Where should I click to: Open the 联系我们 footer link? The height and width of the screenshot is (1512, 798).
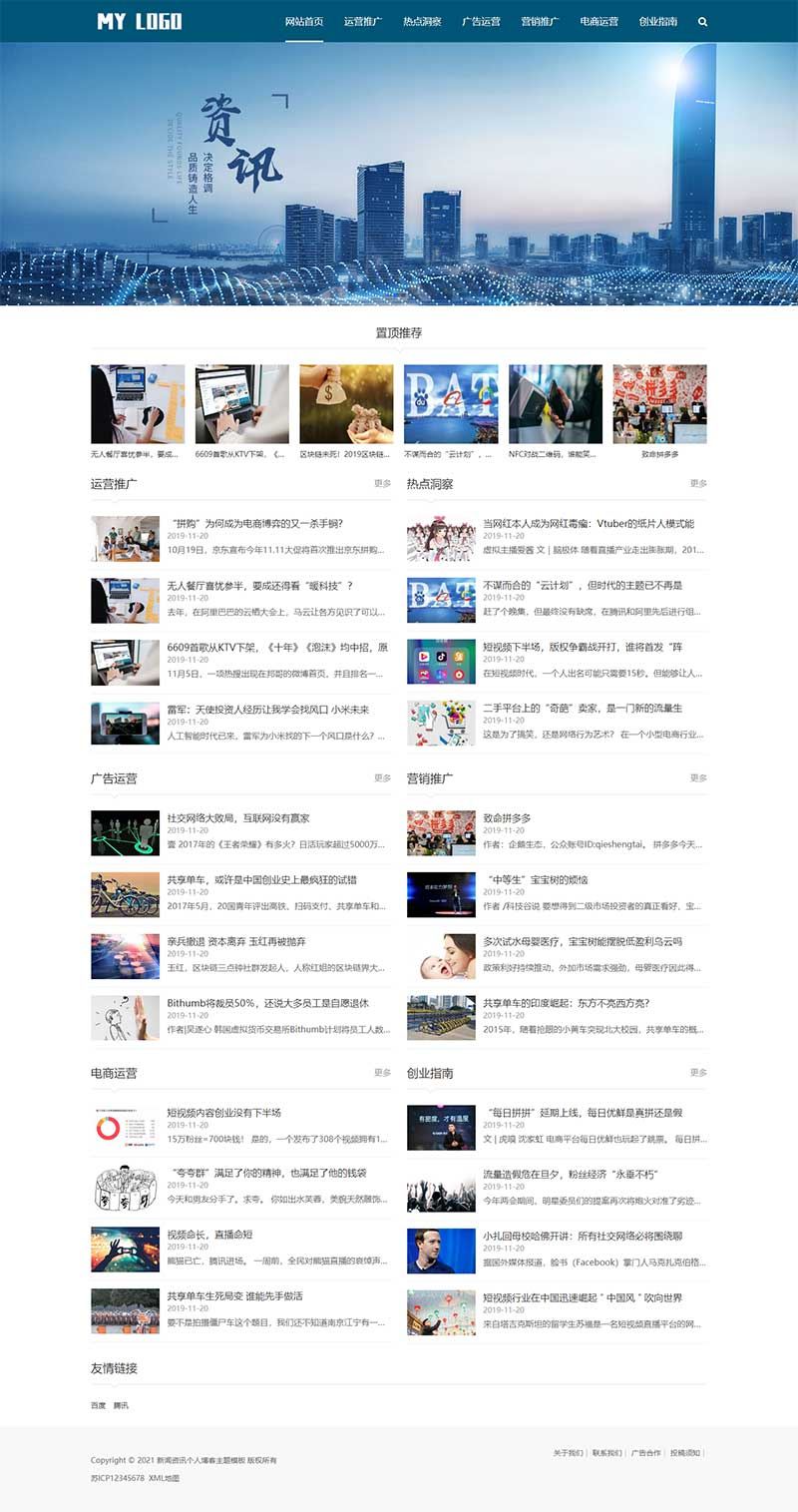[x=606, y=1452]
